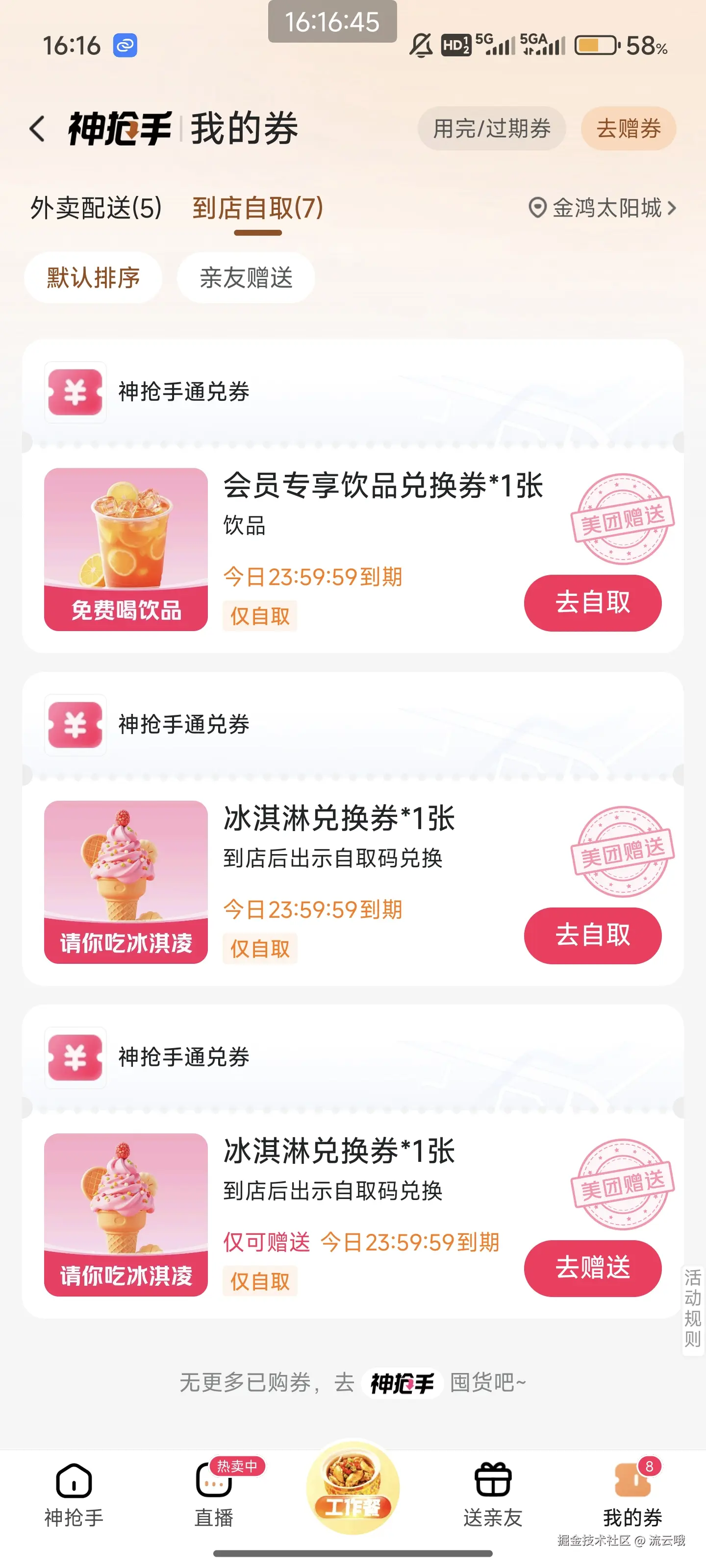Open the 送亲友 gift icon
This screenshot has height=1568, width=706.
(492, 1497)
